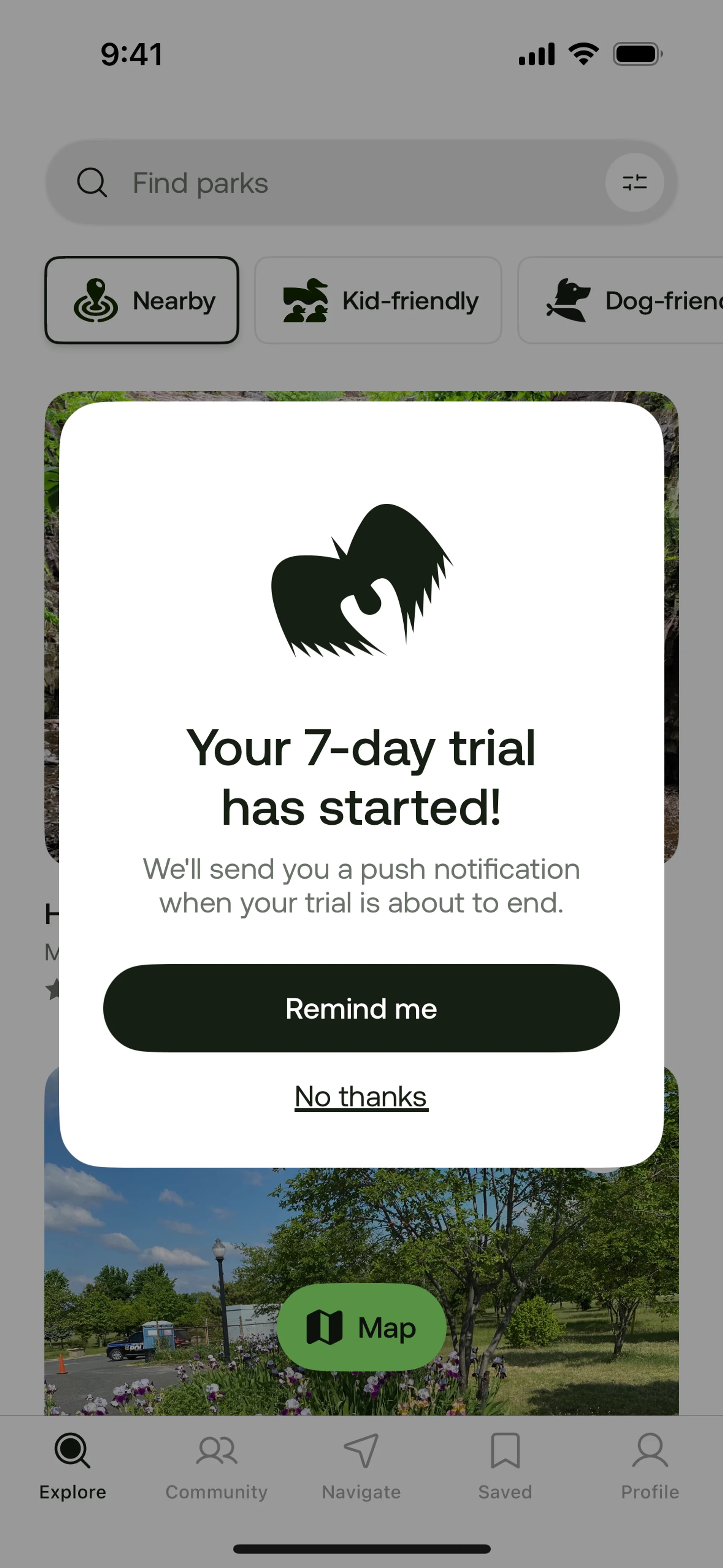Viewport: 723px width, 1568px height.
Task: Open the search filter options icon
Action: click(634, 182)
